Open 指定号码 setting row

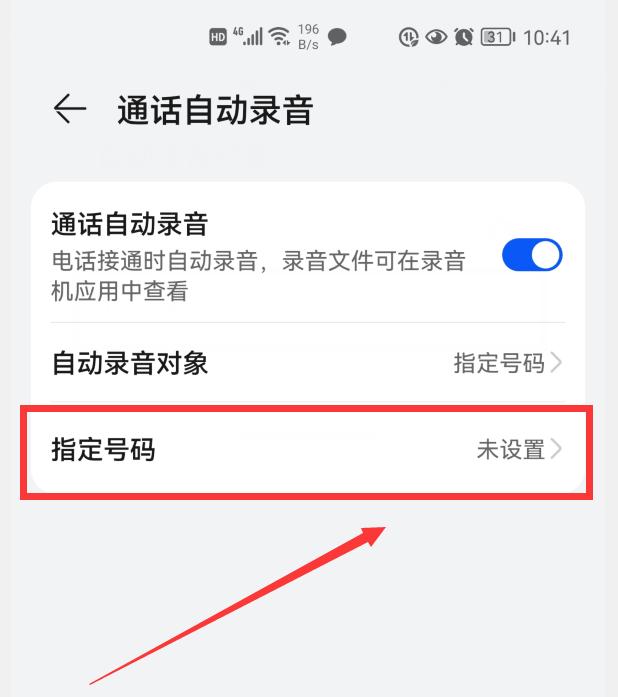[x=307, y=450]
